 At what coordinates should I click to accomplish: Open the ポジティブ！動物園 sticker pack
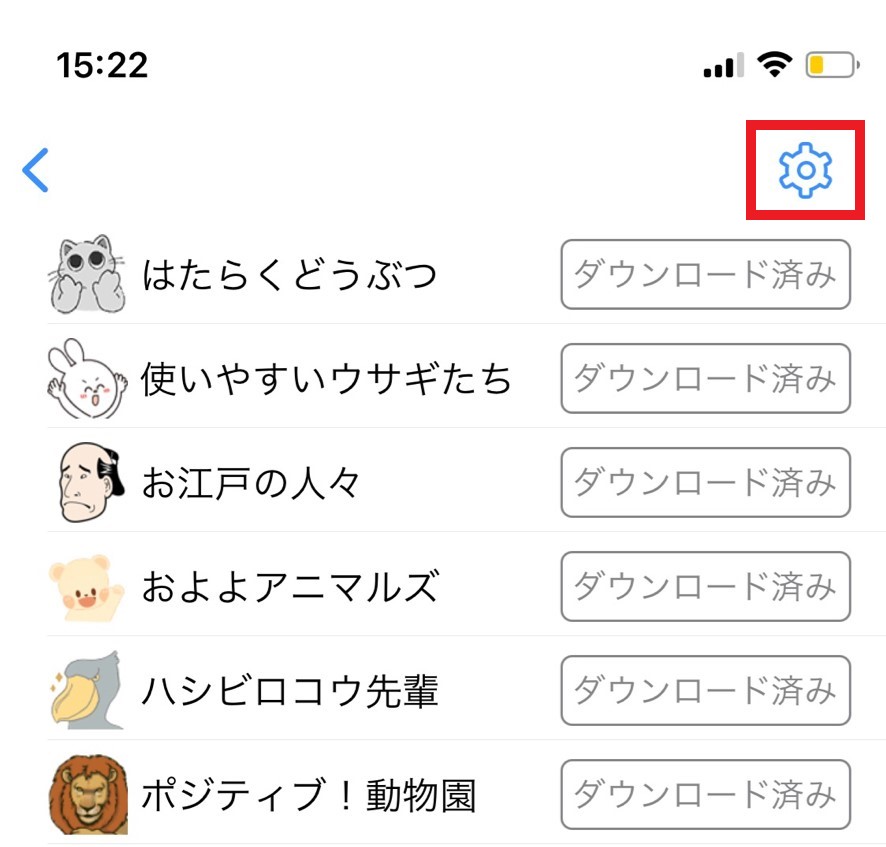coord(308,796)
